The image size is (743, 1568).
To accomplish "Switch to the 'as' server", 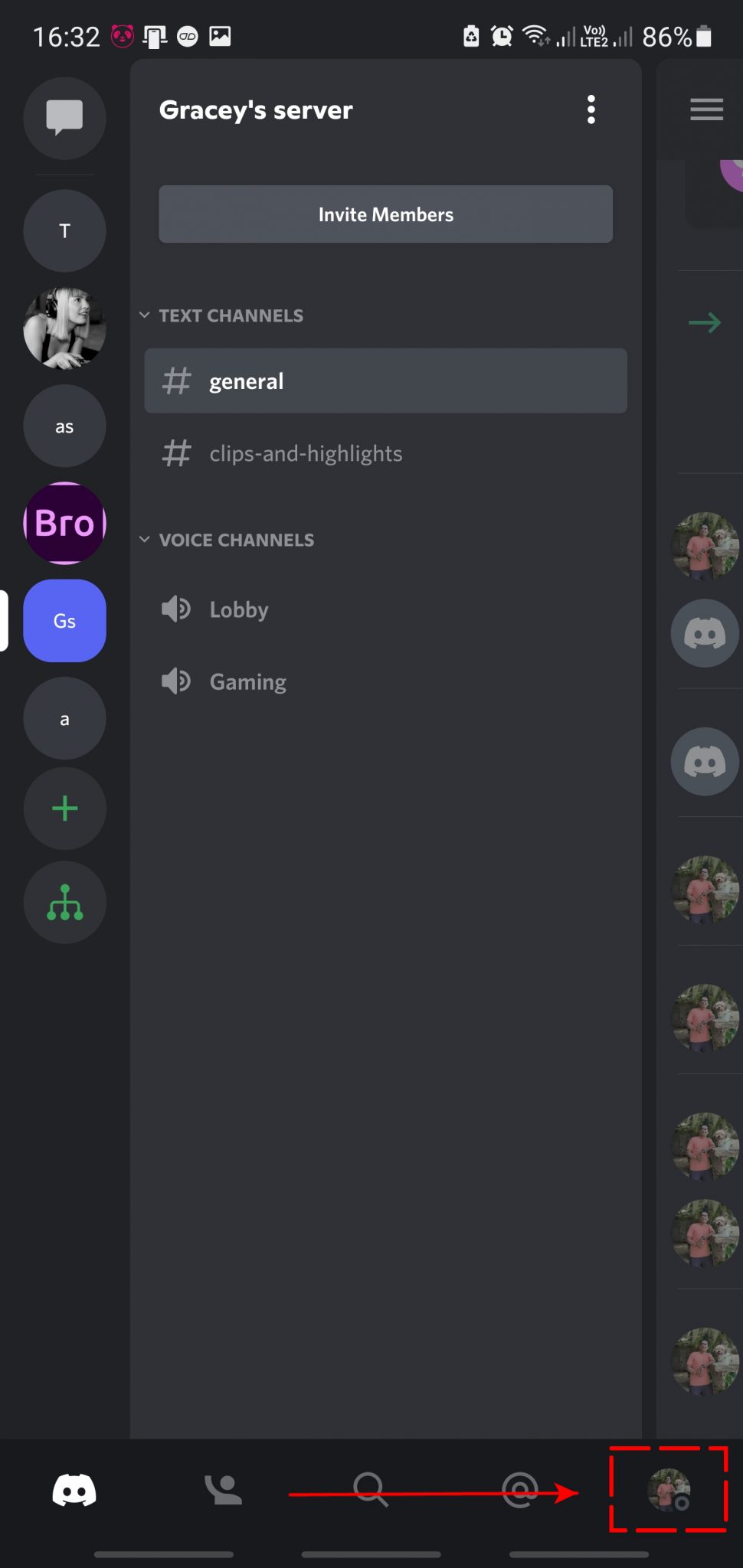I will click(64, 426).
